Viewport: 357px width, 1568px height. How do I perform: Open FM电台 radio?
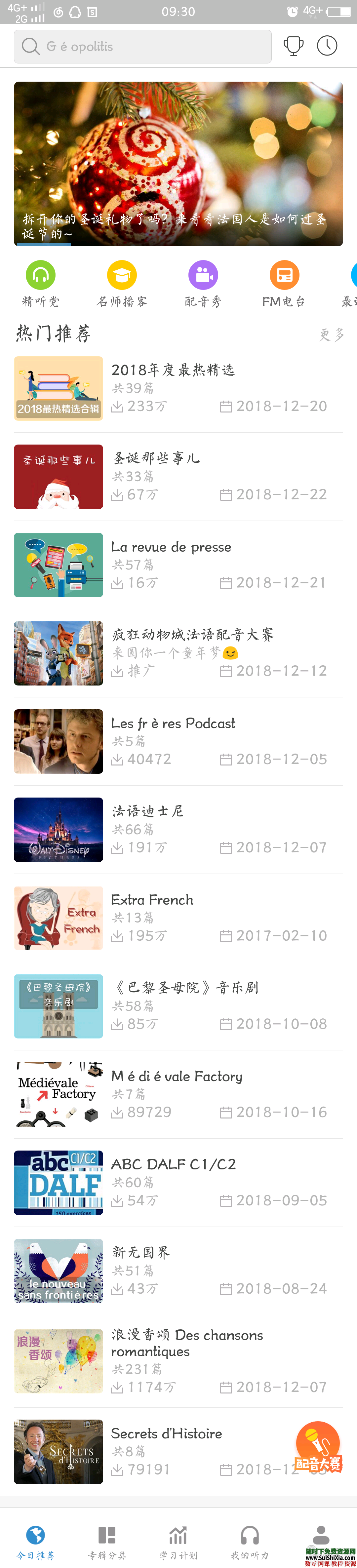284,284
